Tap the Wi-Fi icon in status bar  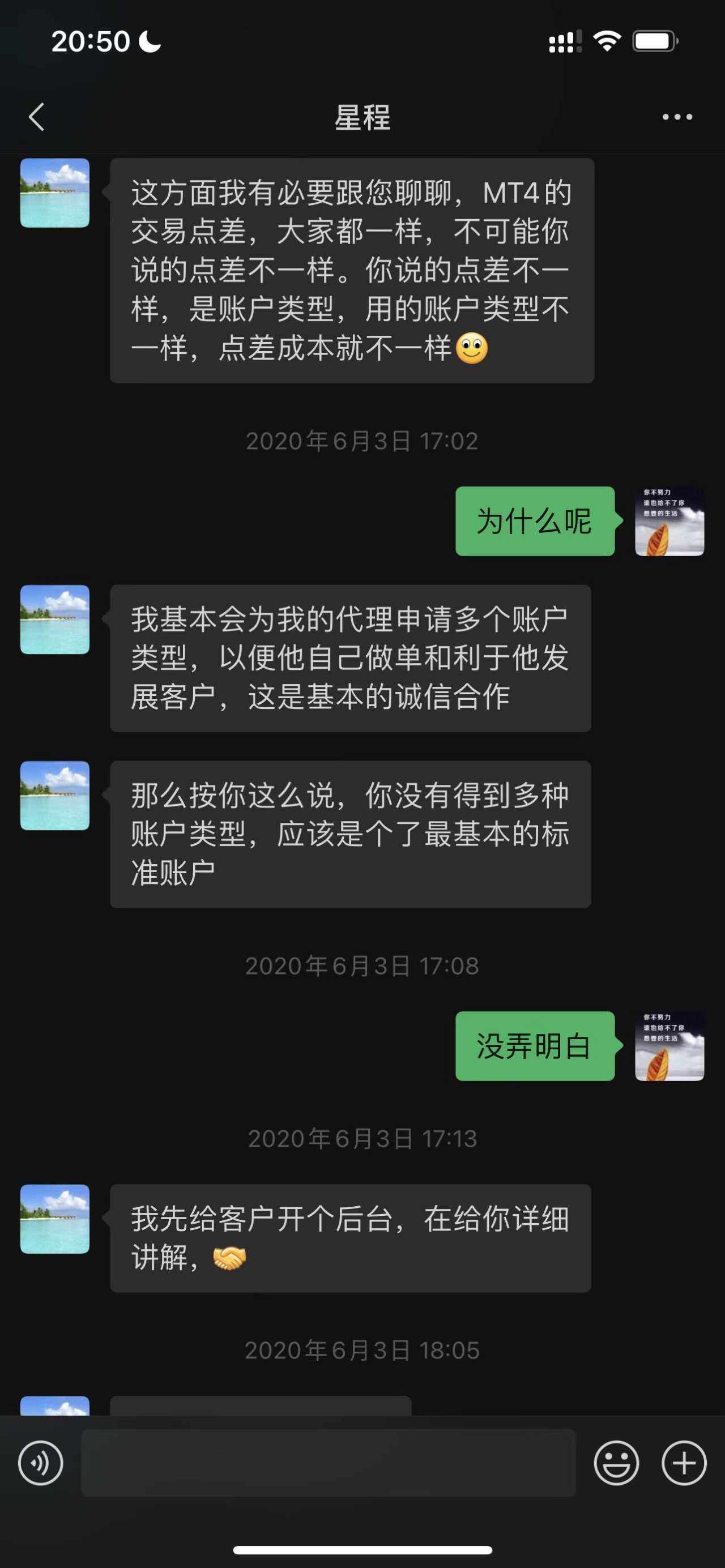(x=606, y=40)
